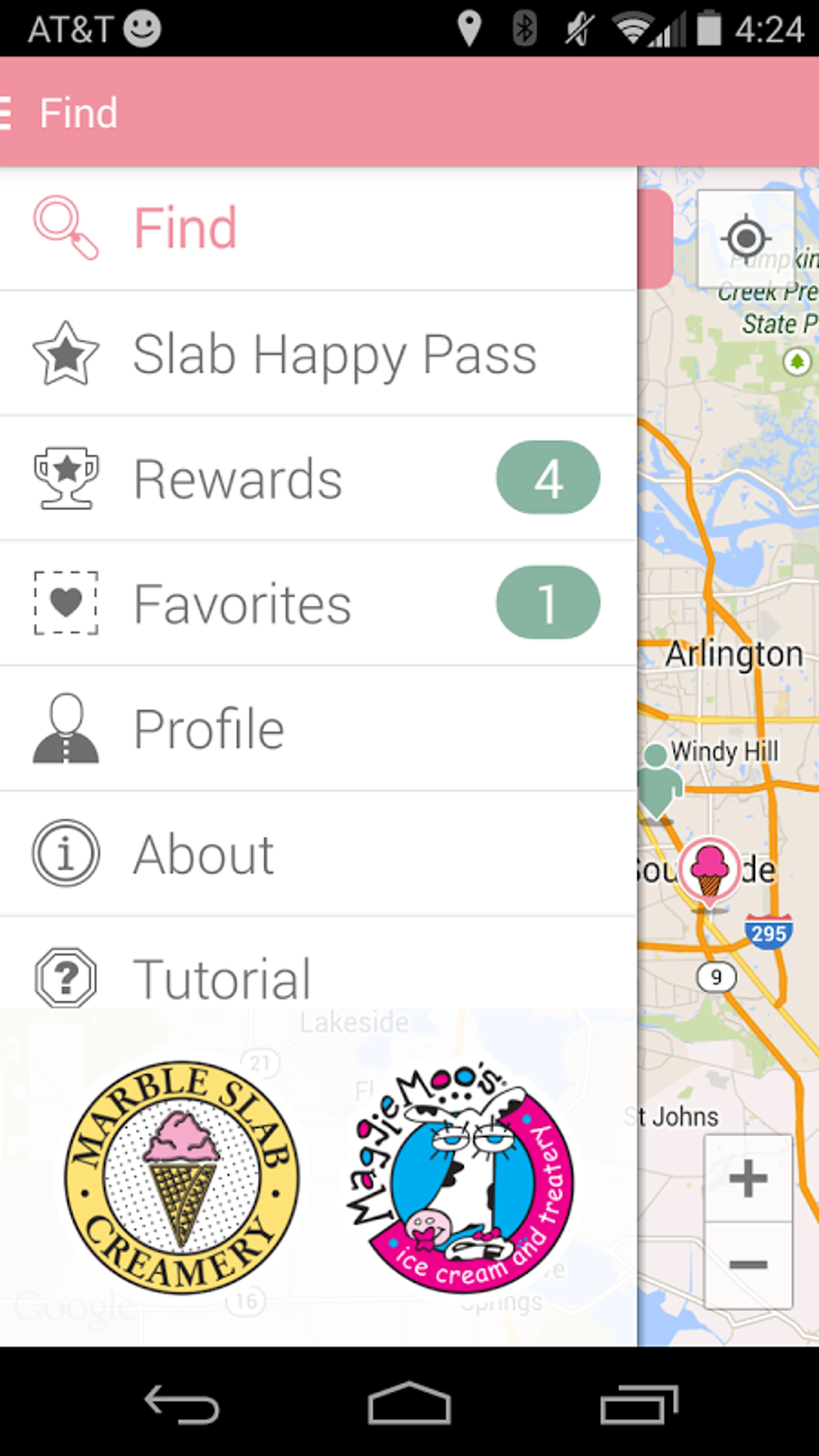
Task: Tap the Rewards trophy icon
Action: tap(65, 477)
